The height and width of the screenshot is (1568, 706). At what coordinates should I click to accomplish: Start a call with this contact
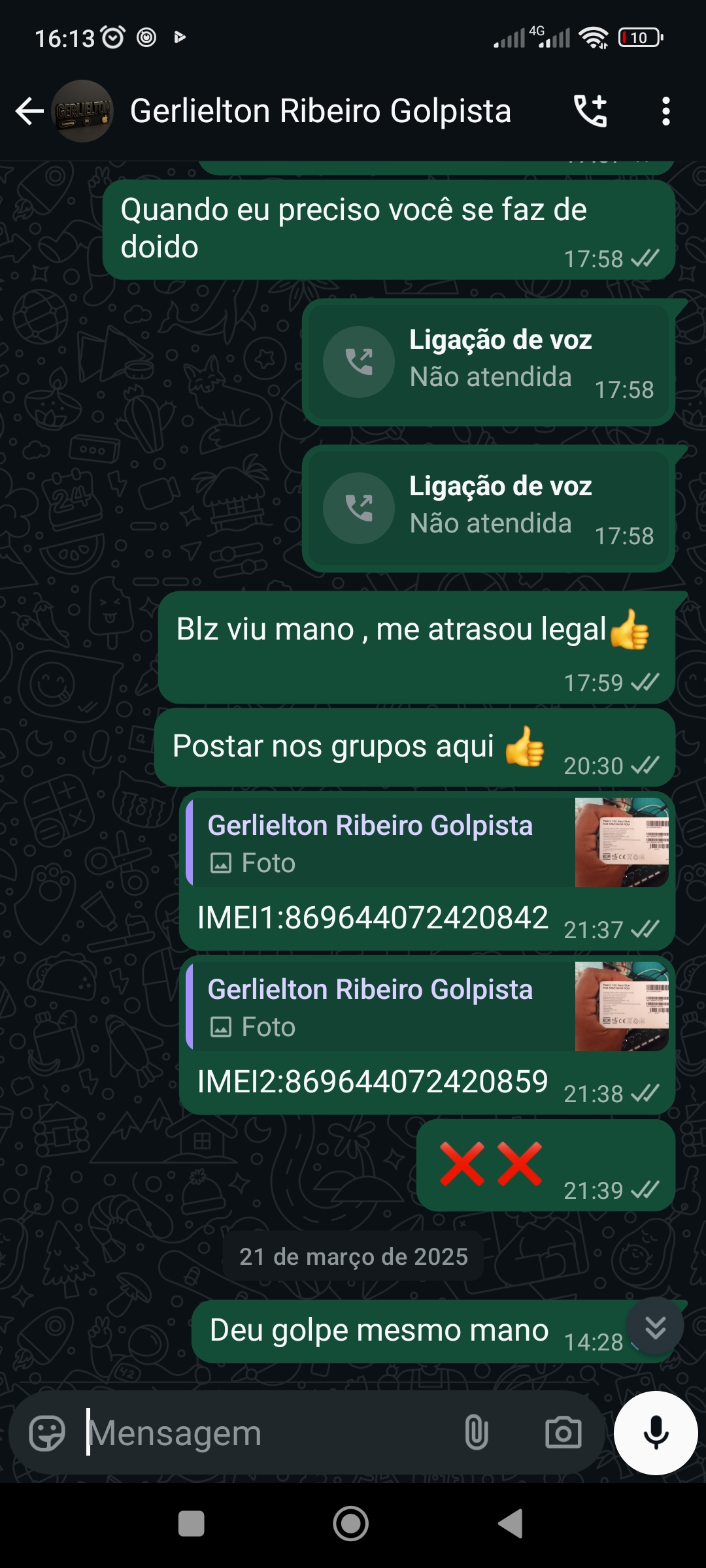pyautogui.click(x=590, y=111)
